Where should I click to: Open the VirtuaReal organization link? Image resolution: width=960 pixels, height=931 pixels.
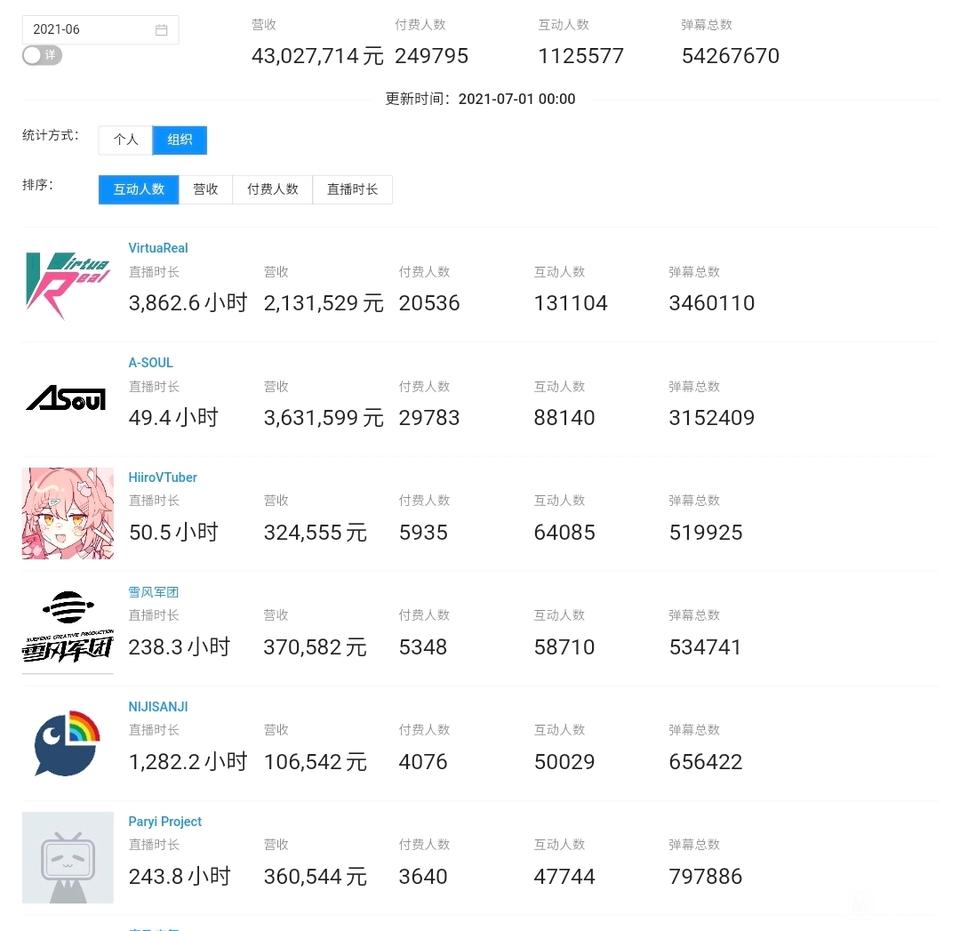click(158, 248)
